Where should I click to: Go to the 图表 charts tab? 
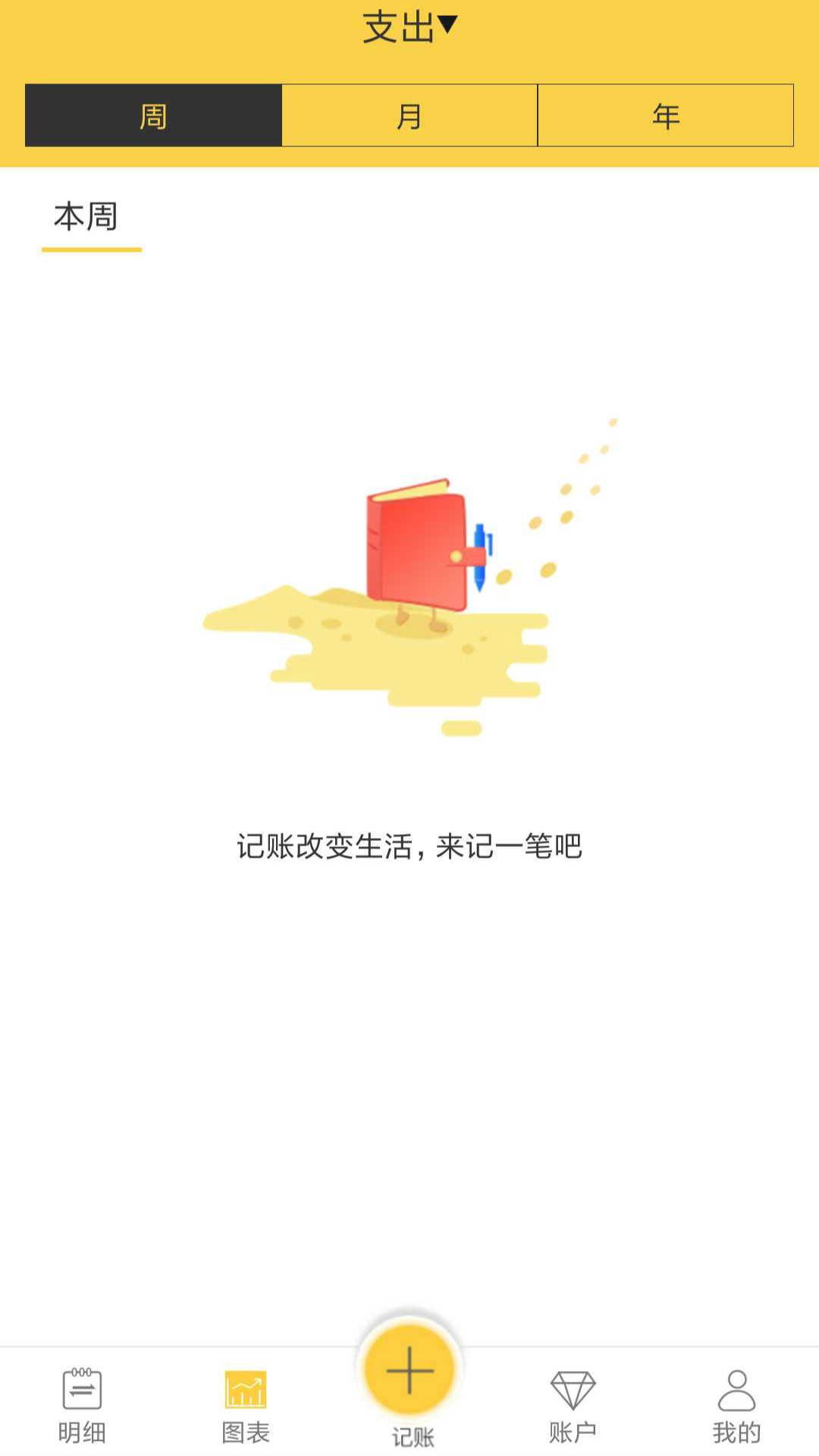[246, 1405]
